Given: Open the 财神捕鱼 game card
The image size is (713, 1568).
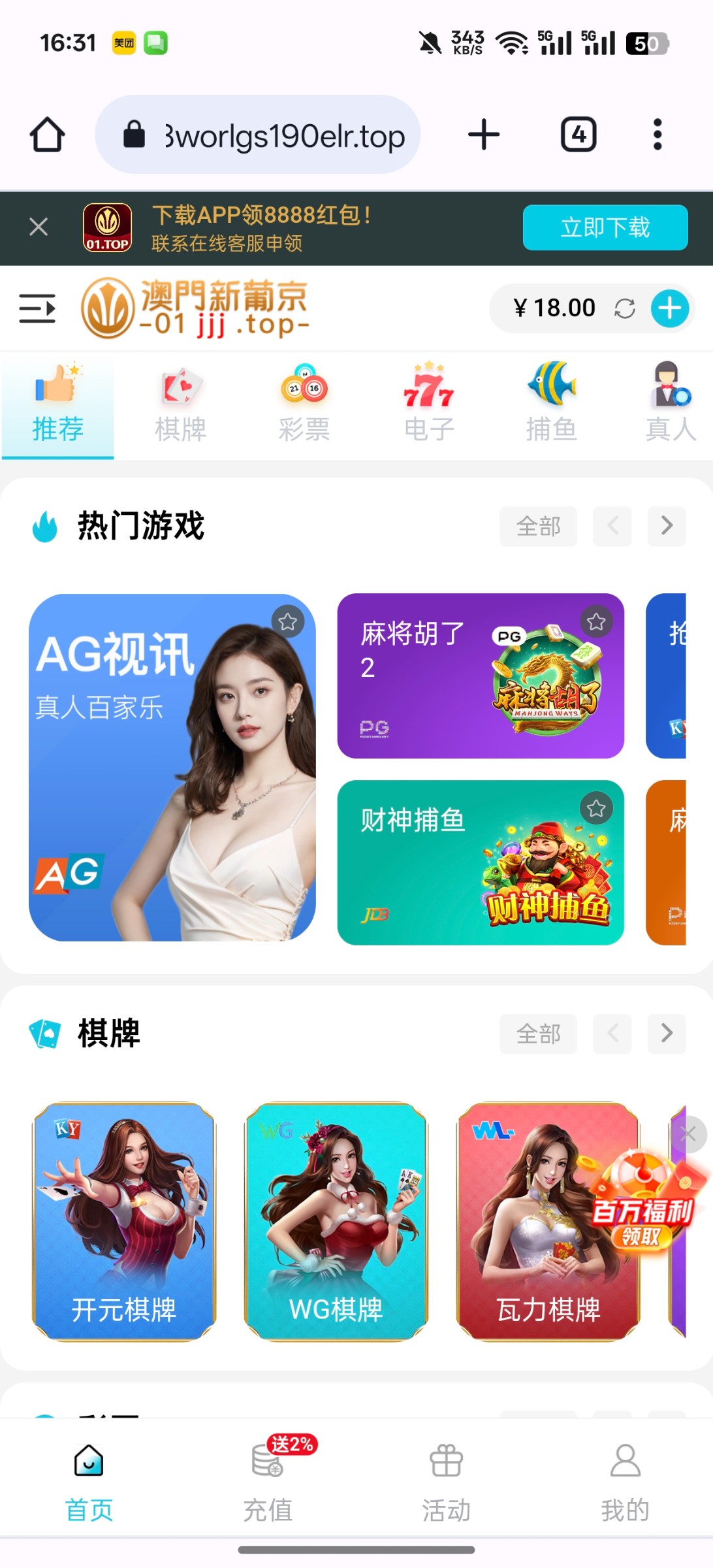Looking at the screenshot, I should pyautogui.click(x=480, y=862).
